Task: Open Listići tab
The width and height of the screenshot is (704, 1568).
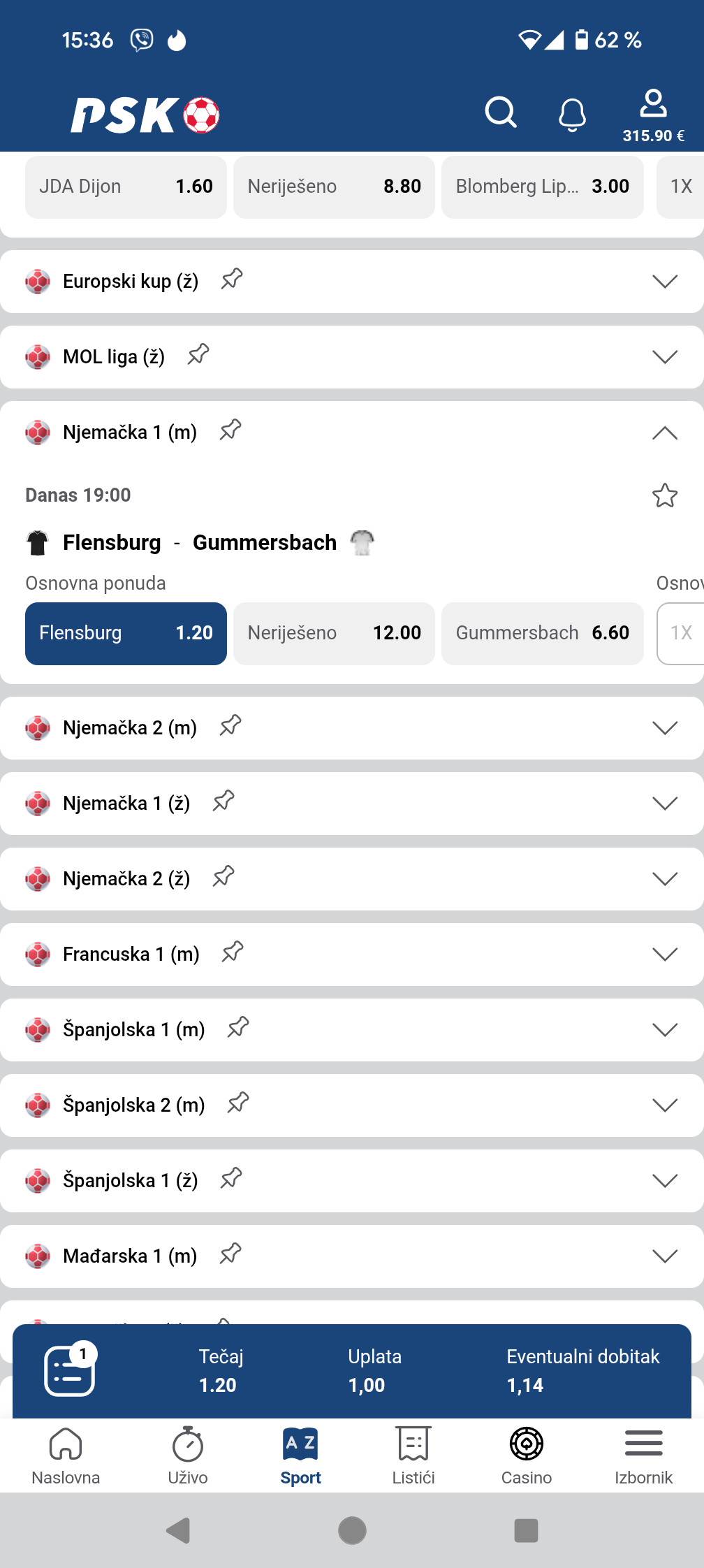Action: click(x=413, y=1456)
